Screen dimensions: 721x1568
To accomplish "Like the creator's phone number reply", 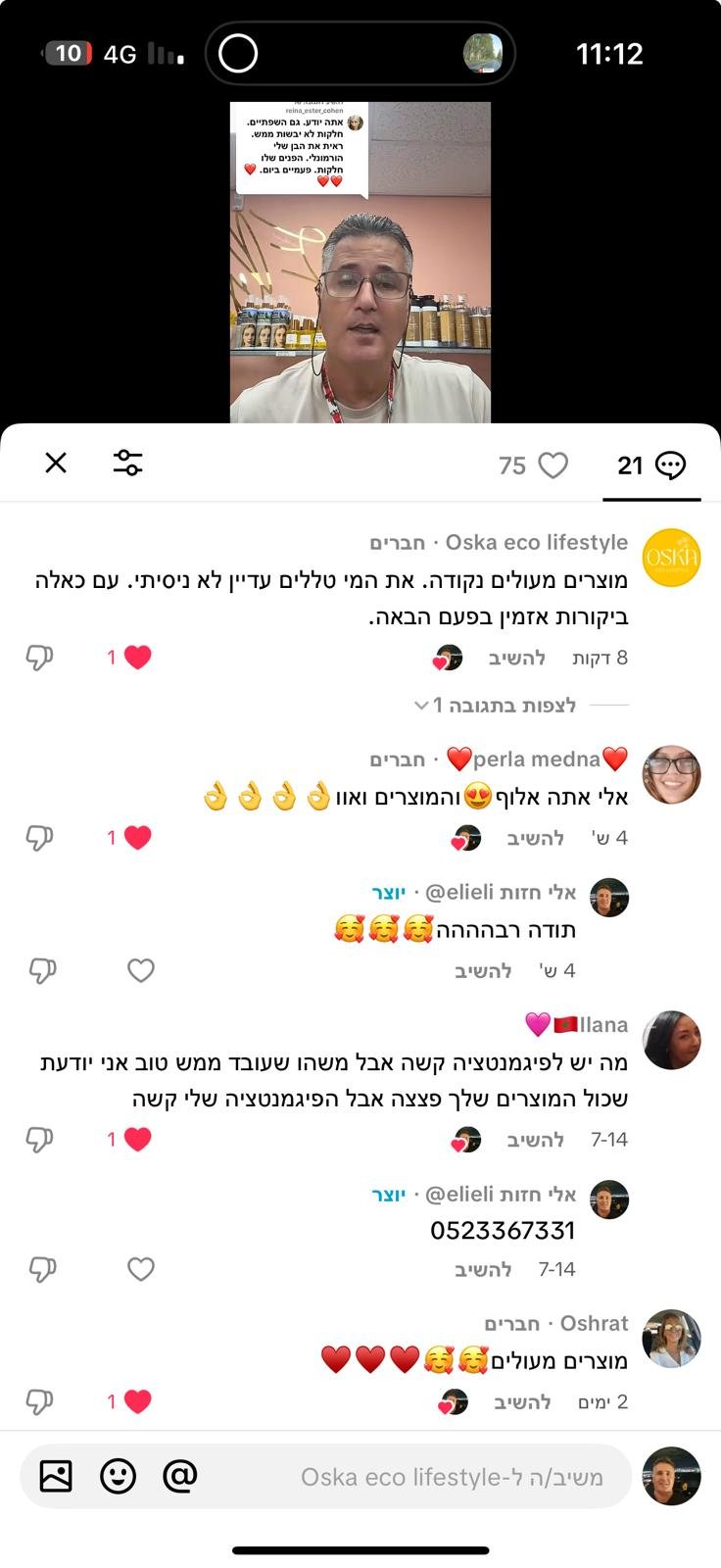I will [141, 1269].
